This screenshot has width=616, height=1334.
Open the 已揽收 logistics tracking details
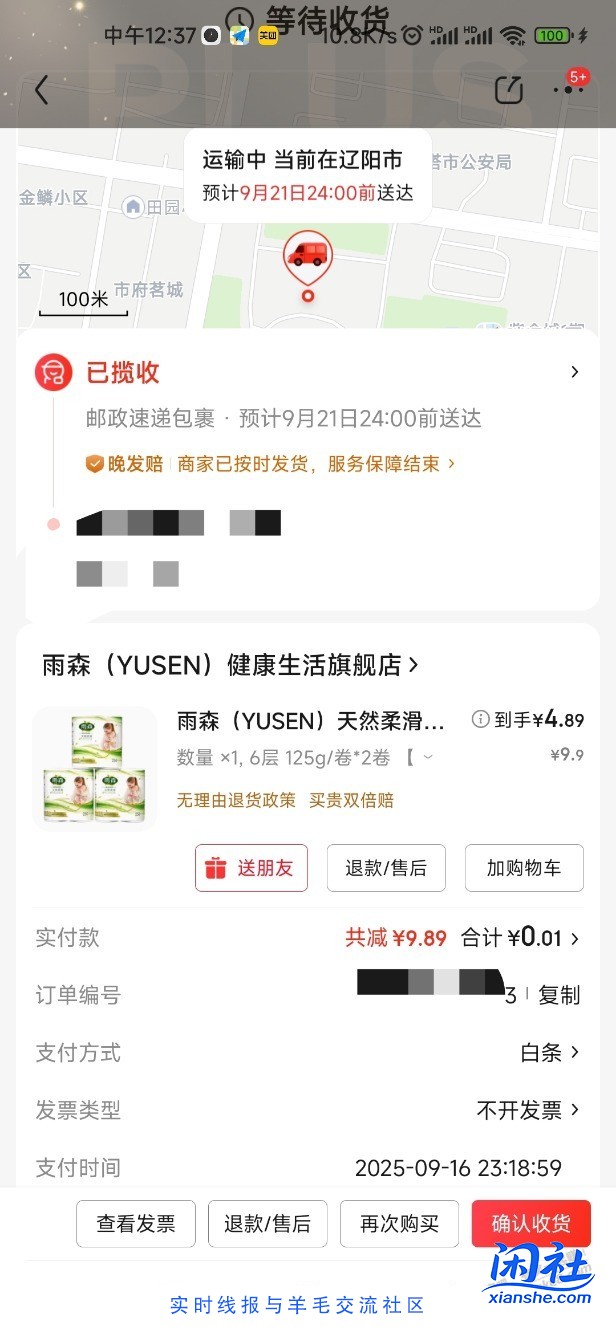coord(574,372)
